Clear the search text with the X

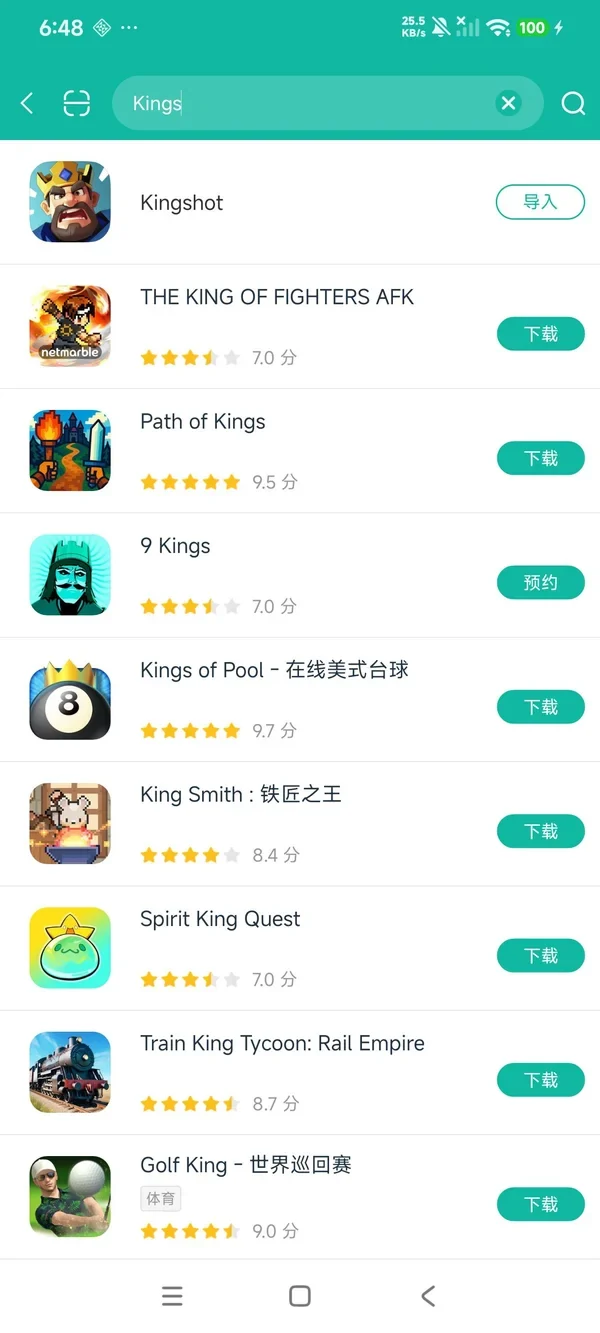[509, 103]
